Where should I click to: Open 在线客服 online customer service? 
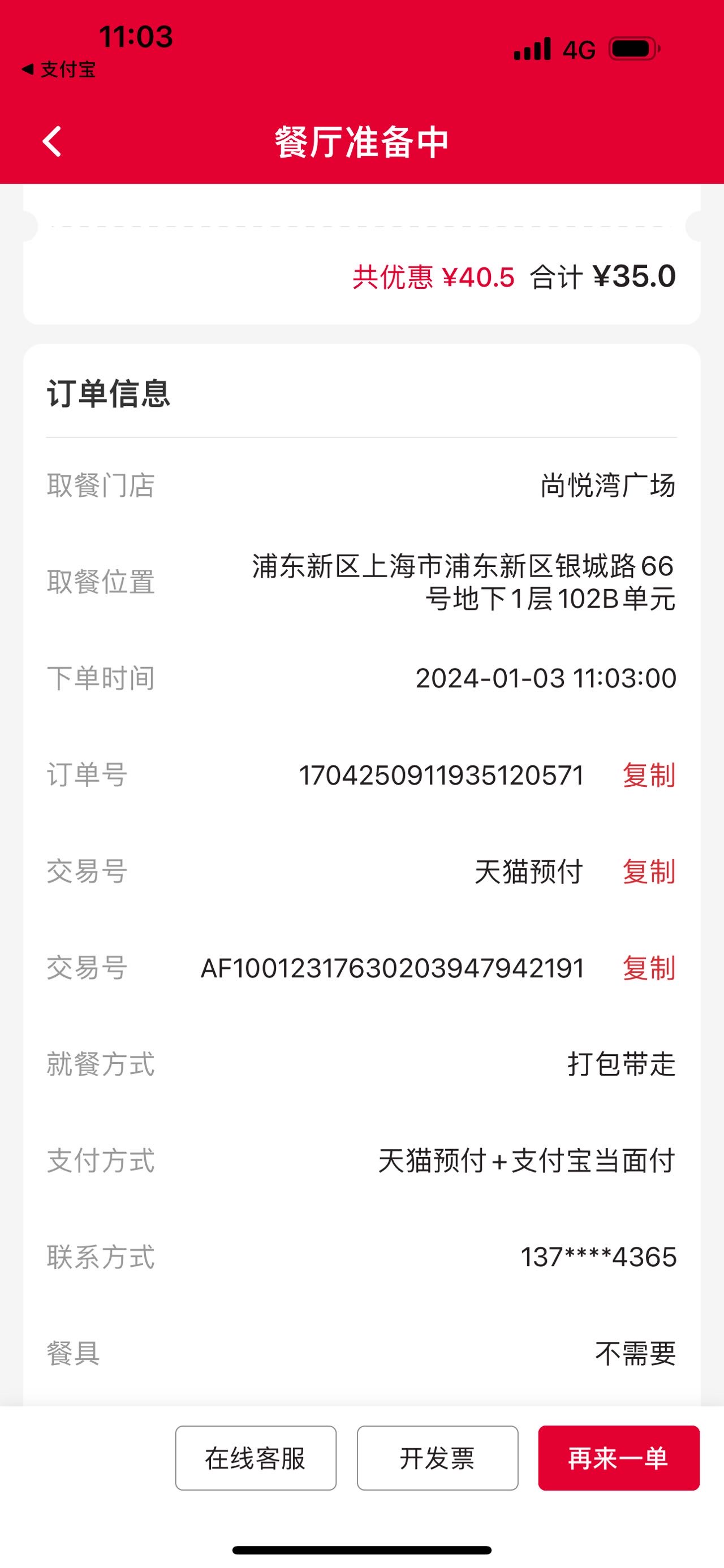click(x=256, y=1458)
